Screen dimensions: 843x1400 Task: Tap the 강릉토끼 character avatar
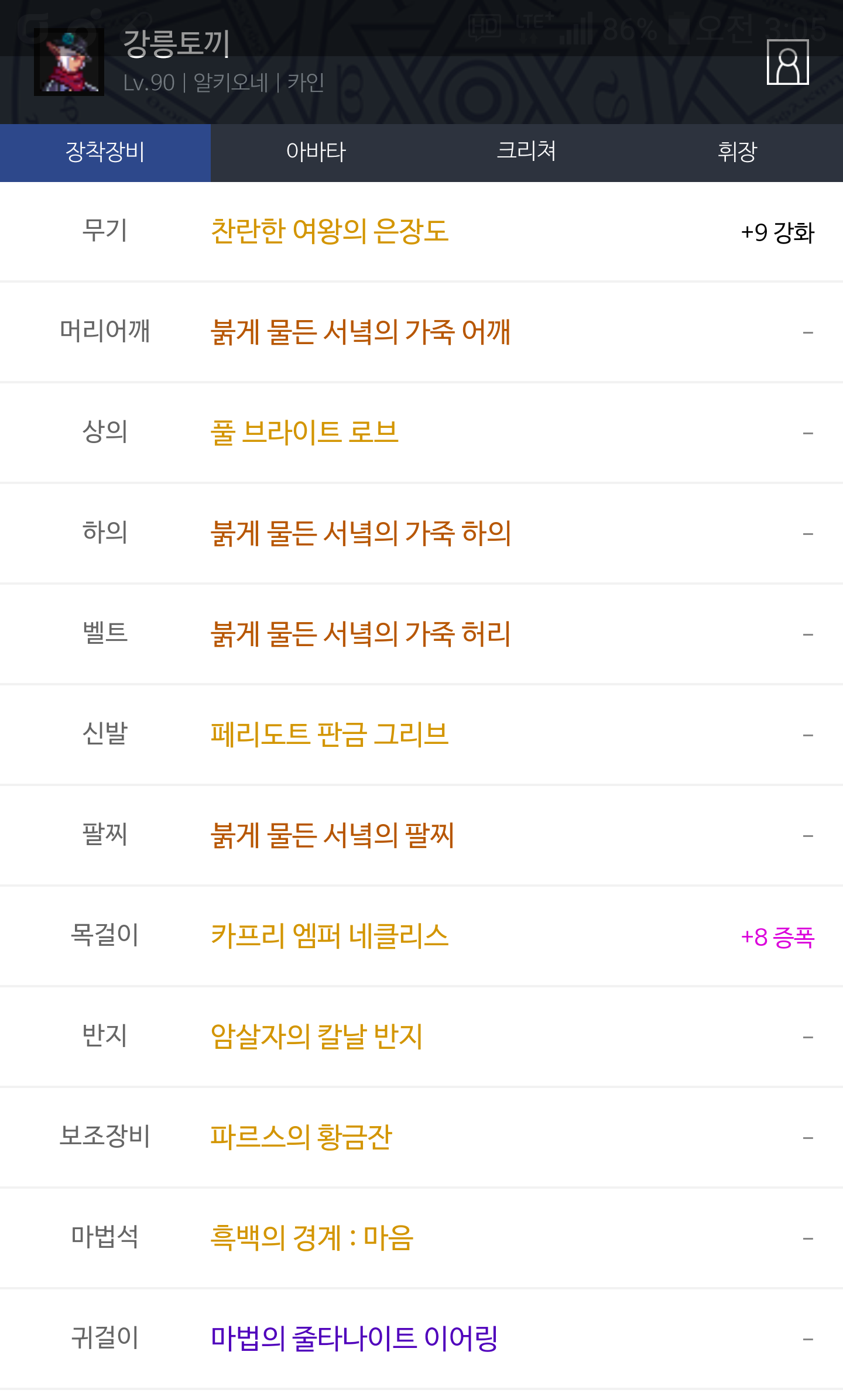tap(69, 62)
